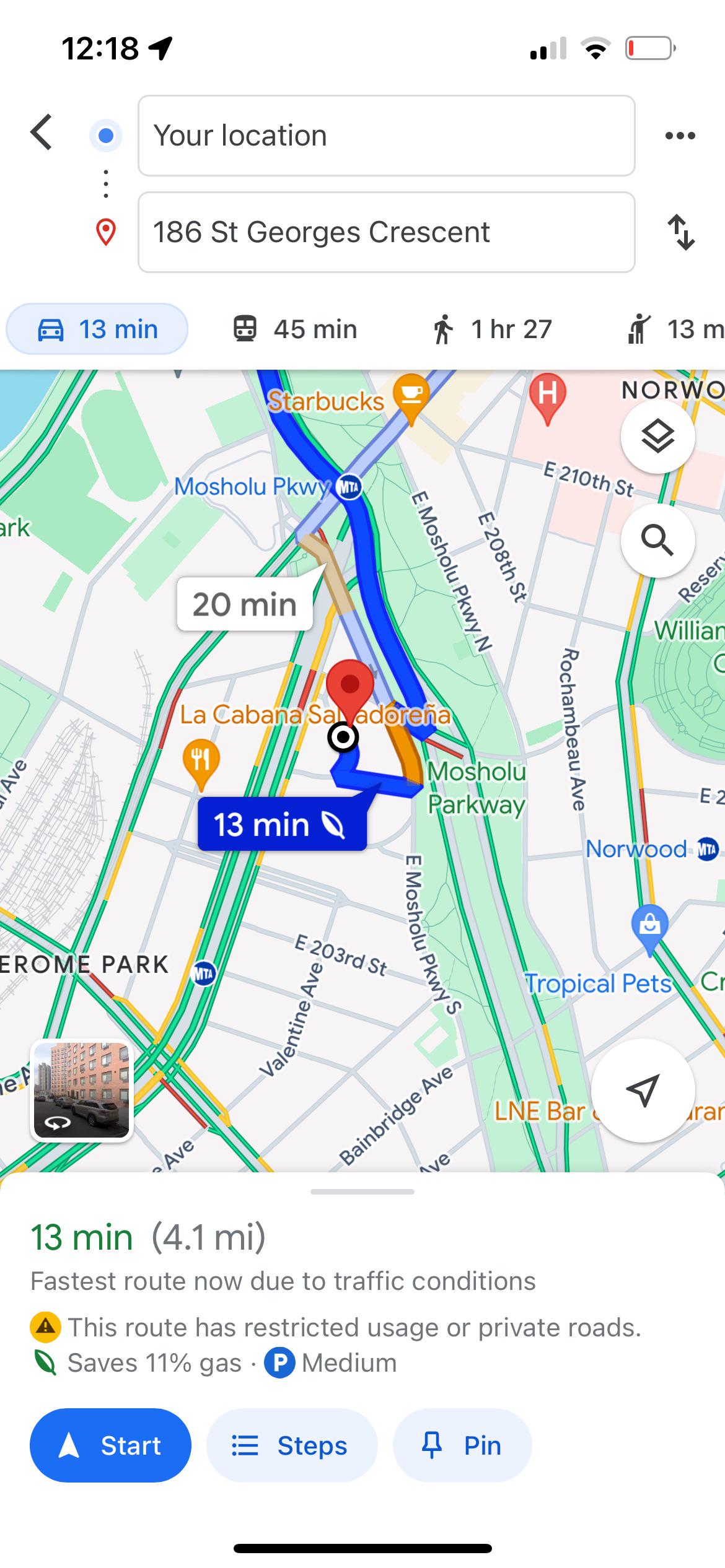Search along the route
Image resolution: width=725 pixels, height=1568 pixels.
pos(657,541)
